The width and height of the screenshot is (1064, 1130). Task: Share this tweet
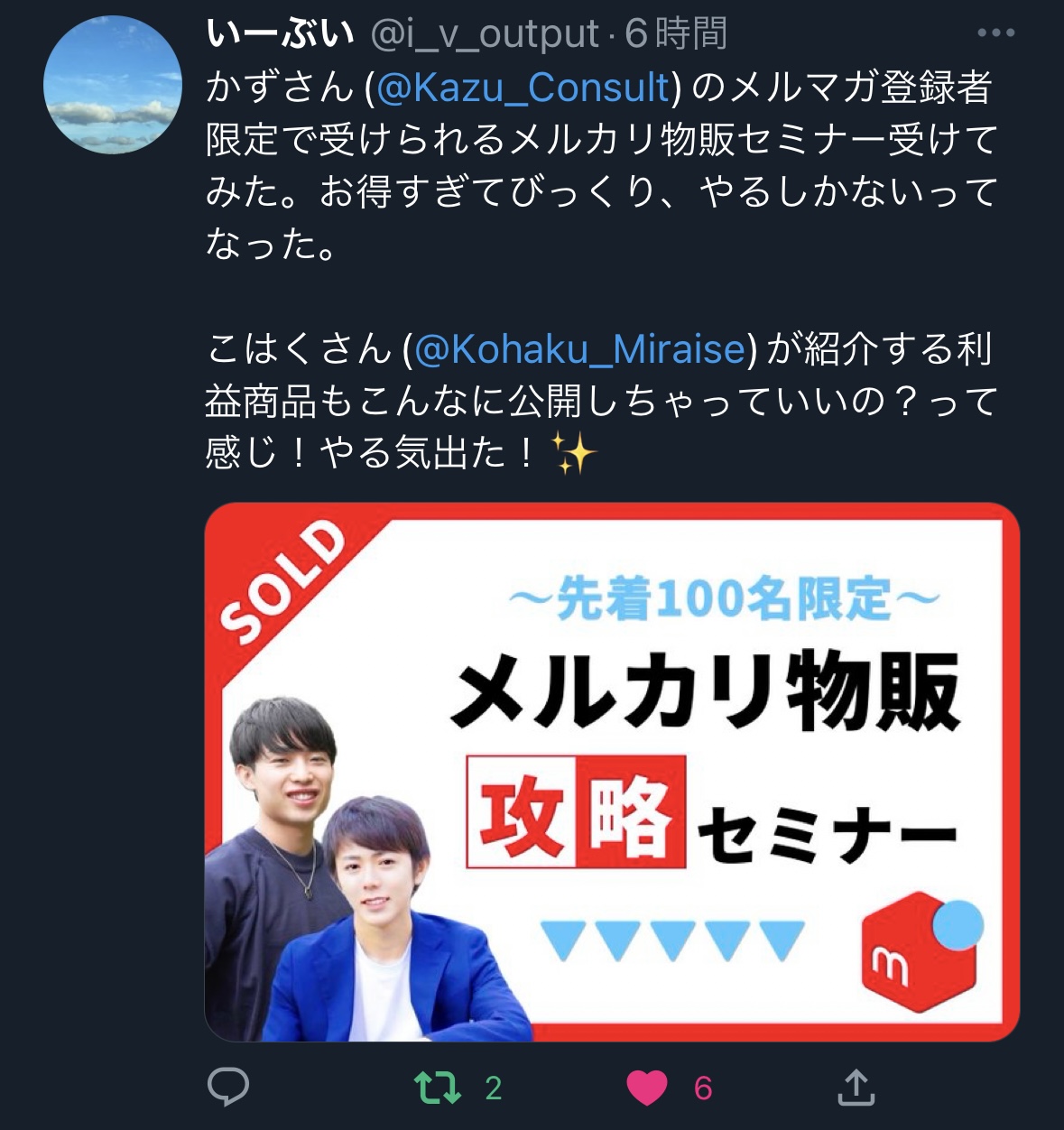(x=856, y=1087)
